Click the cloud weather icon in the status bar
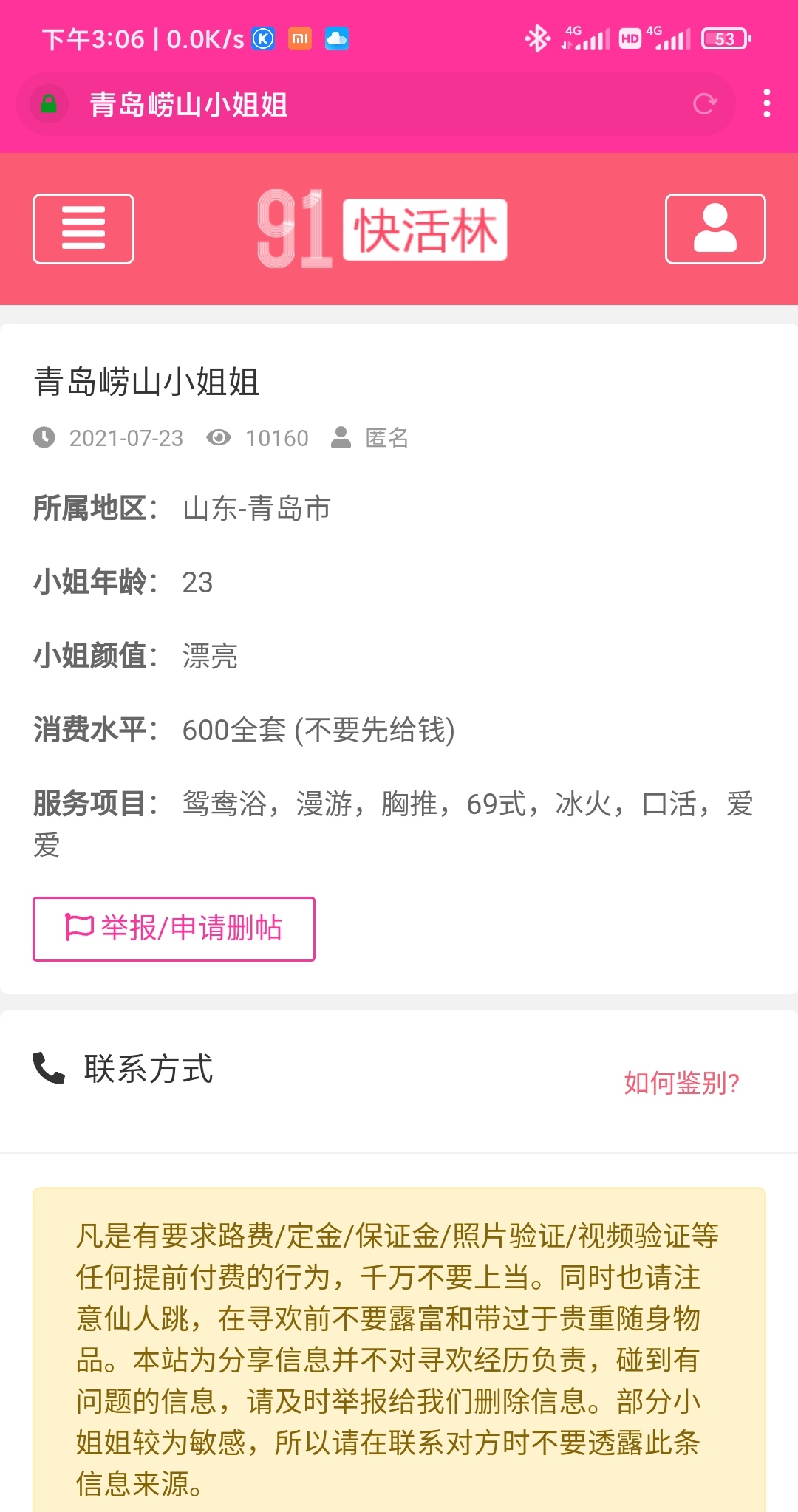Screen dimensions: 798x1512 [x=338, y=38]
